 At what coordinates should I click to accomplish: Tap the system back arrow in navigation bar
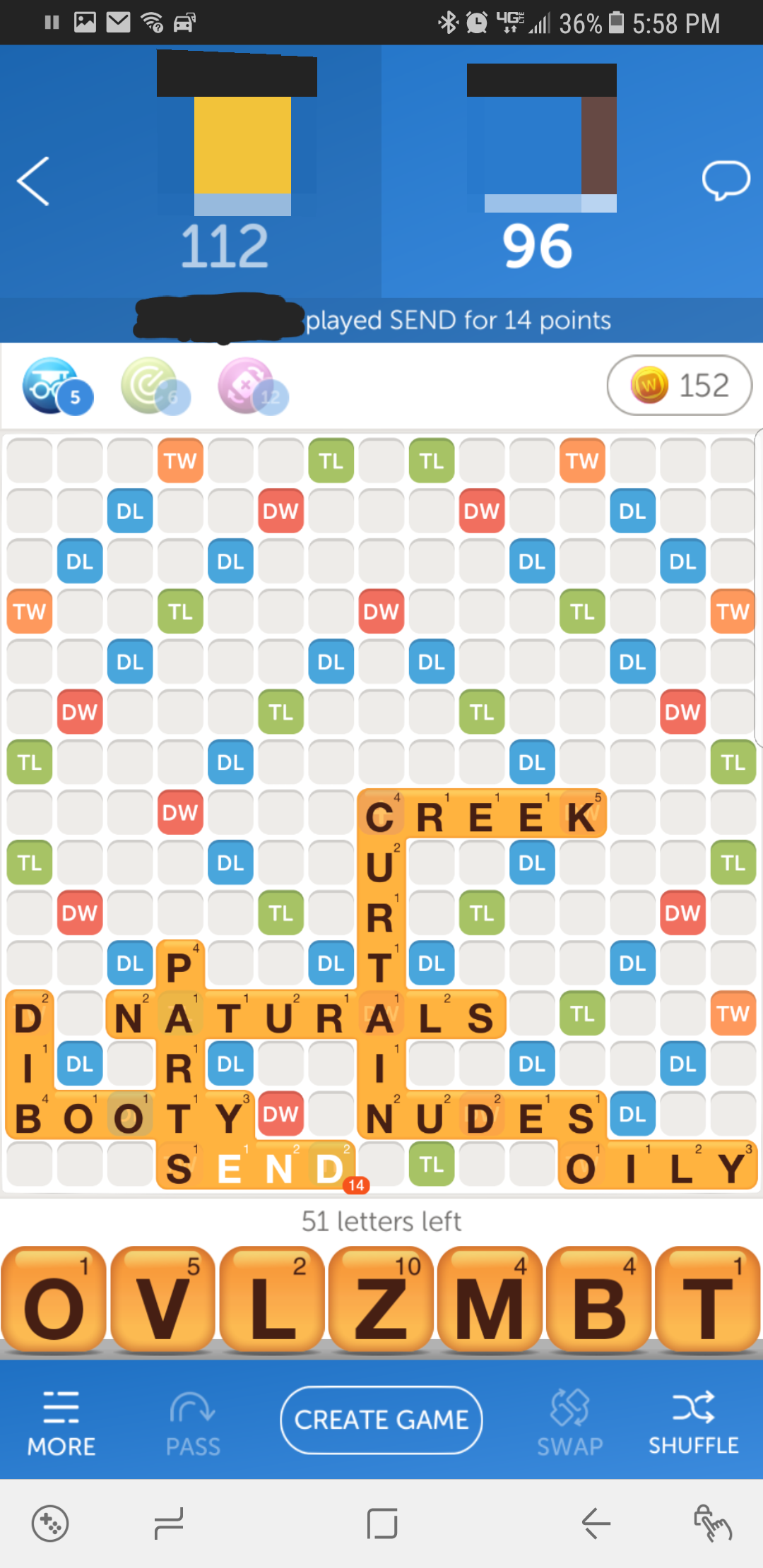(x=596, y=1523)
